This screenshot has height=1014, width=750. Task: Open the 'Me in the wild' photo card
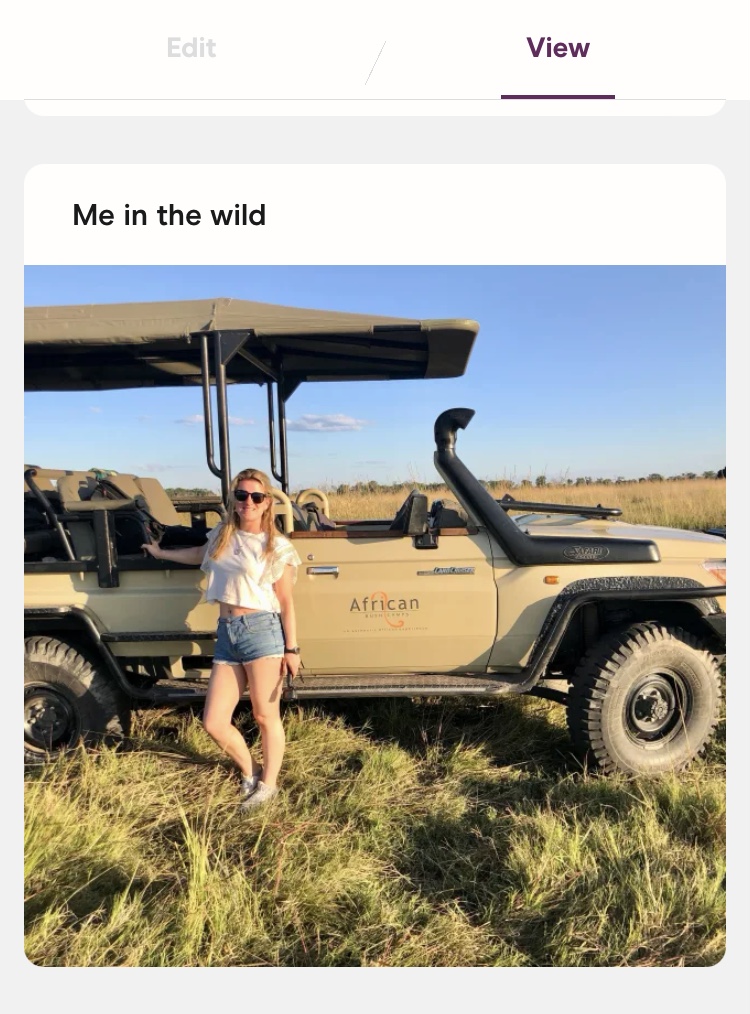pyautogui.click(x=375, y=614)
